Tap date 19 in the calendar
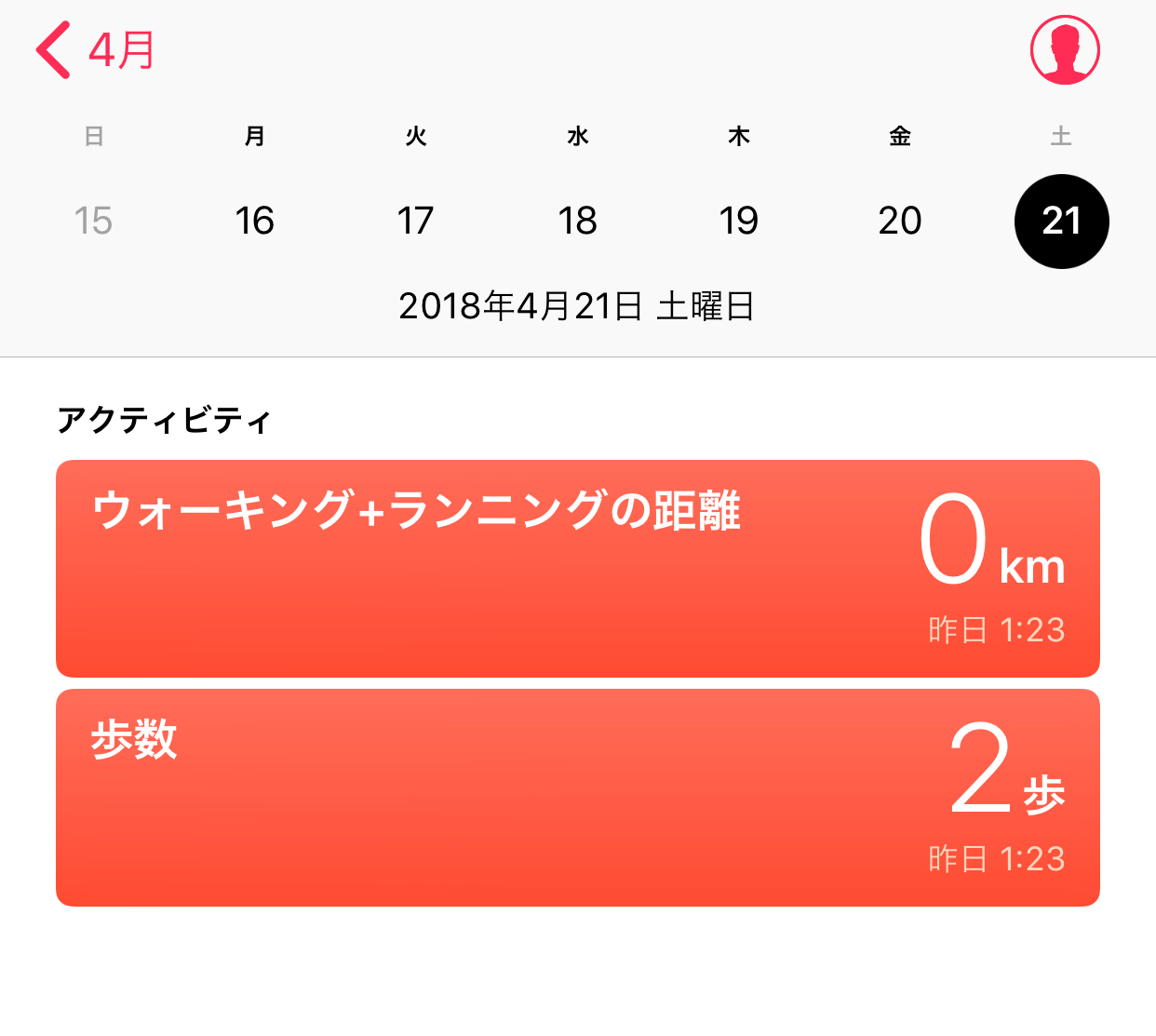 [738, 222]
